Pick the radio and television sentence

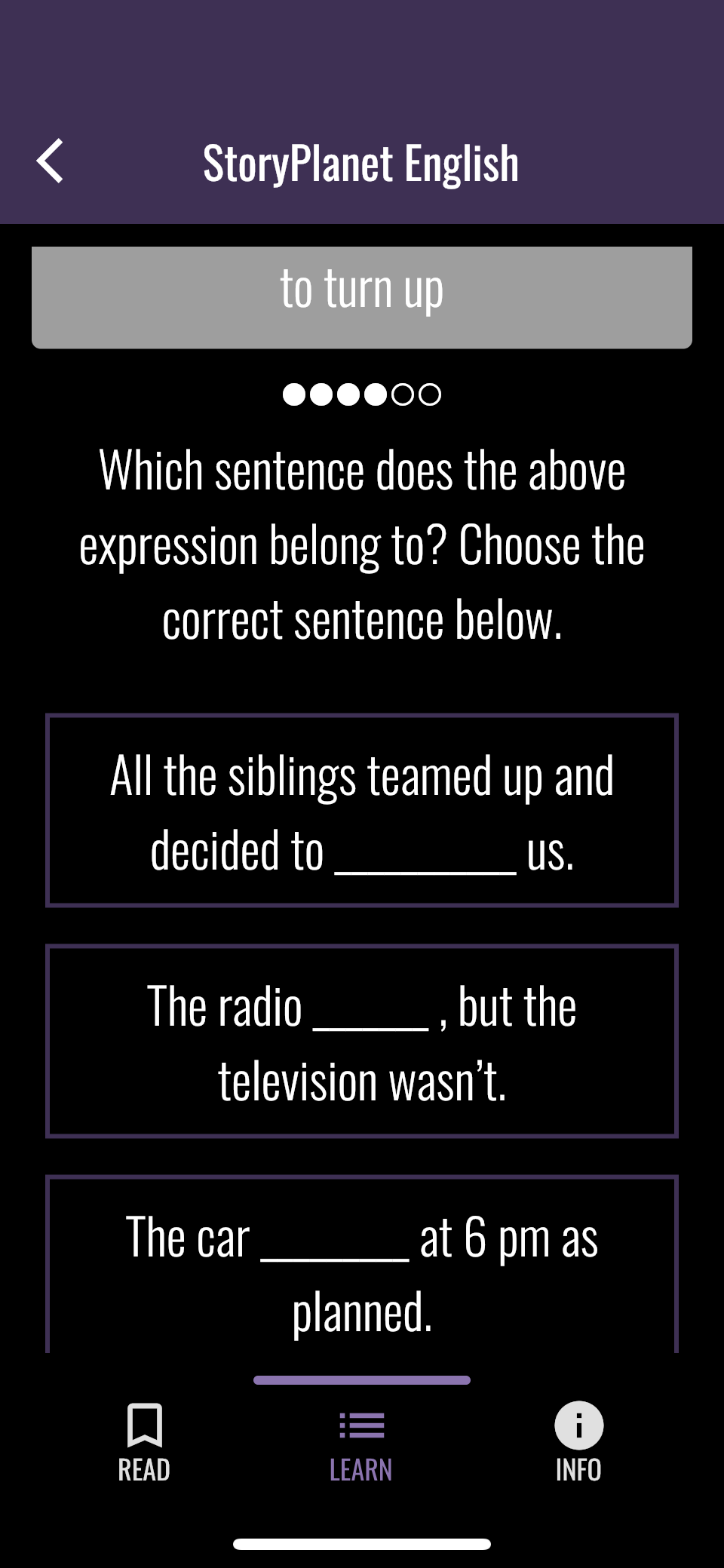click(x=362, y=1041)
